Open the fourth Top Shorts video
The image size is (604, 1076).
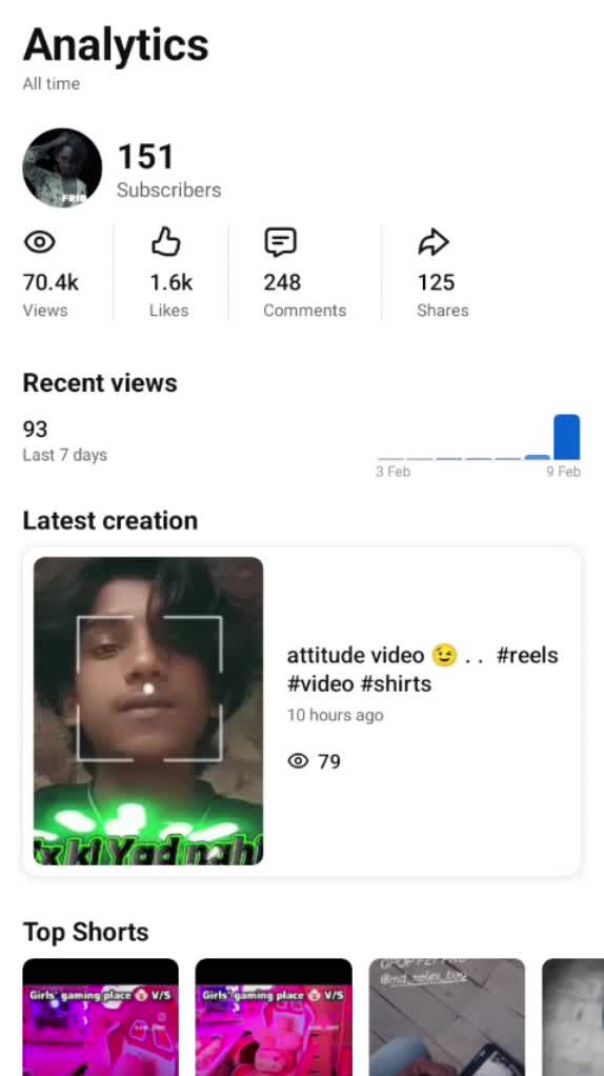pos(574,1018)
